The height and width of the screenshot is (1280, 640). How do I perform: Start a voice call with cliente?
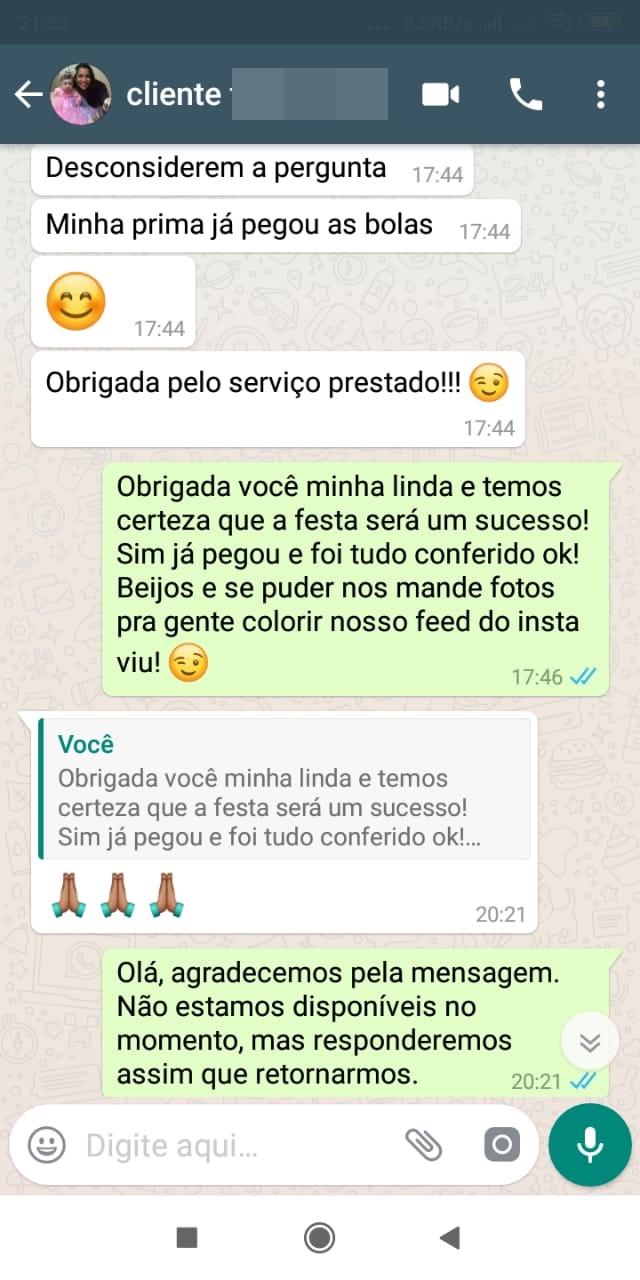tap(526, 95)
